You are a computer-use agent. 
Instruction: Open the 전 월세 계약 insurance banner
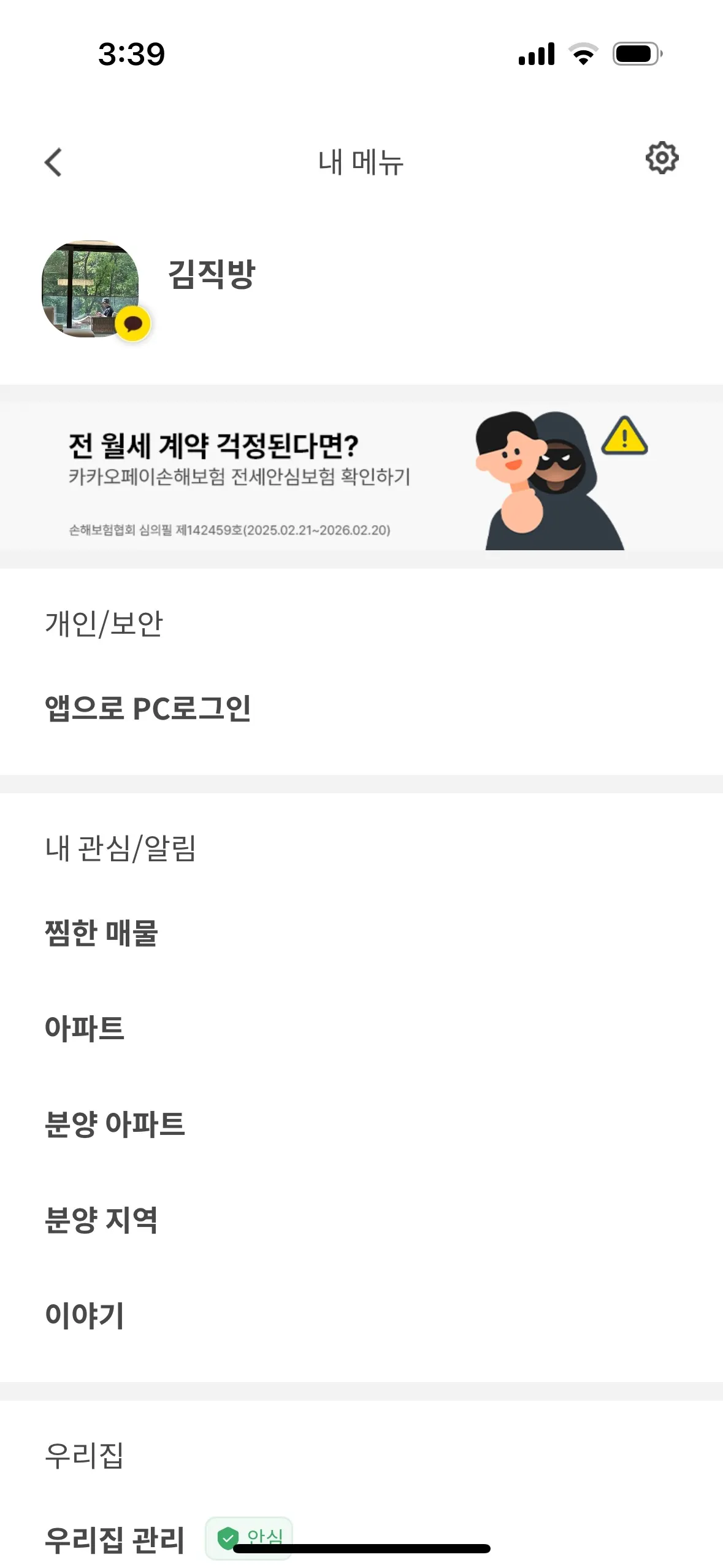coord(361,477)
